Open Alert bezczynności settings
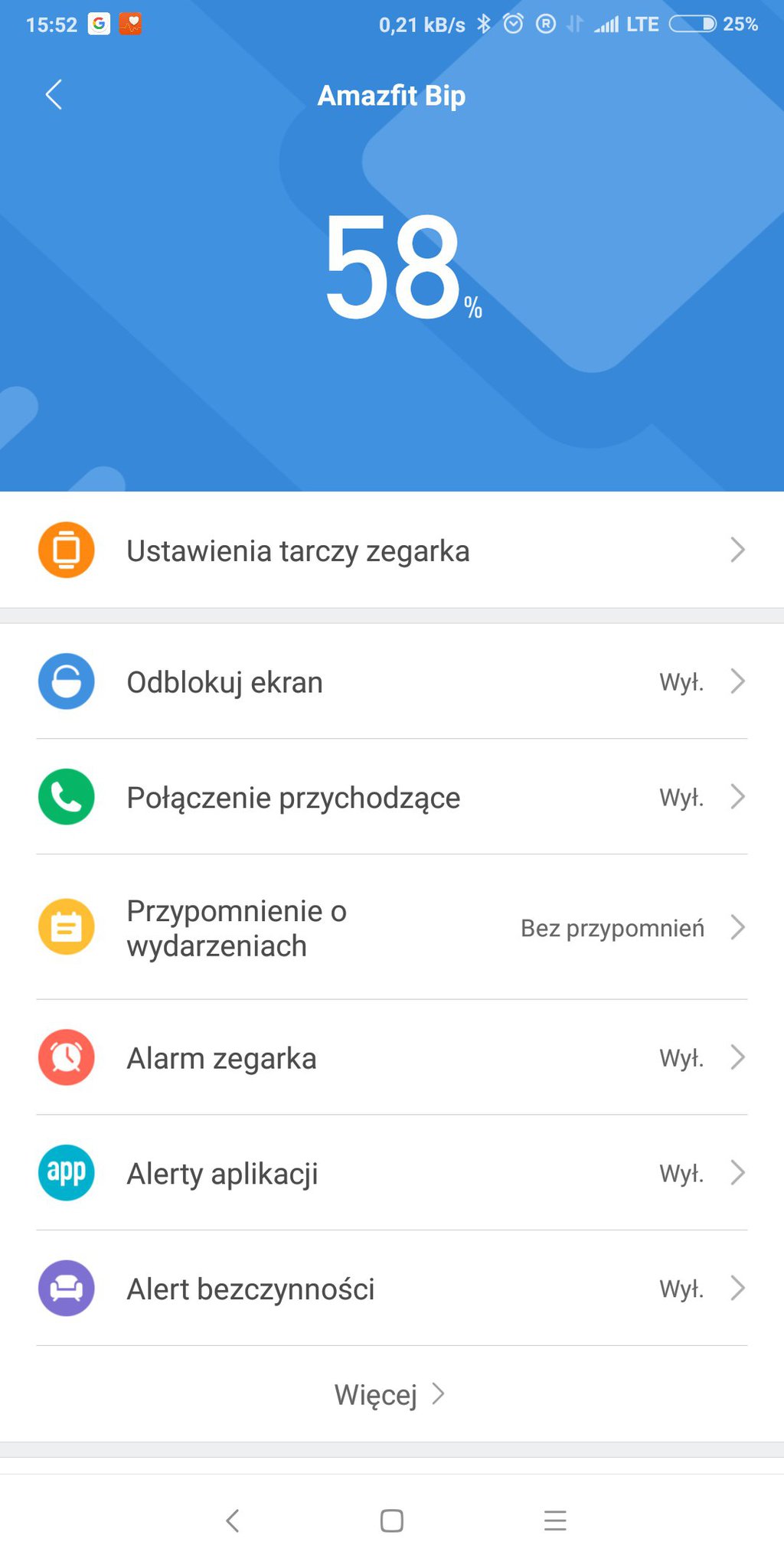This screenshot has width=784, height=1568. 392,1289
